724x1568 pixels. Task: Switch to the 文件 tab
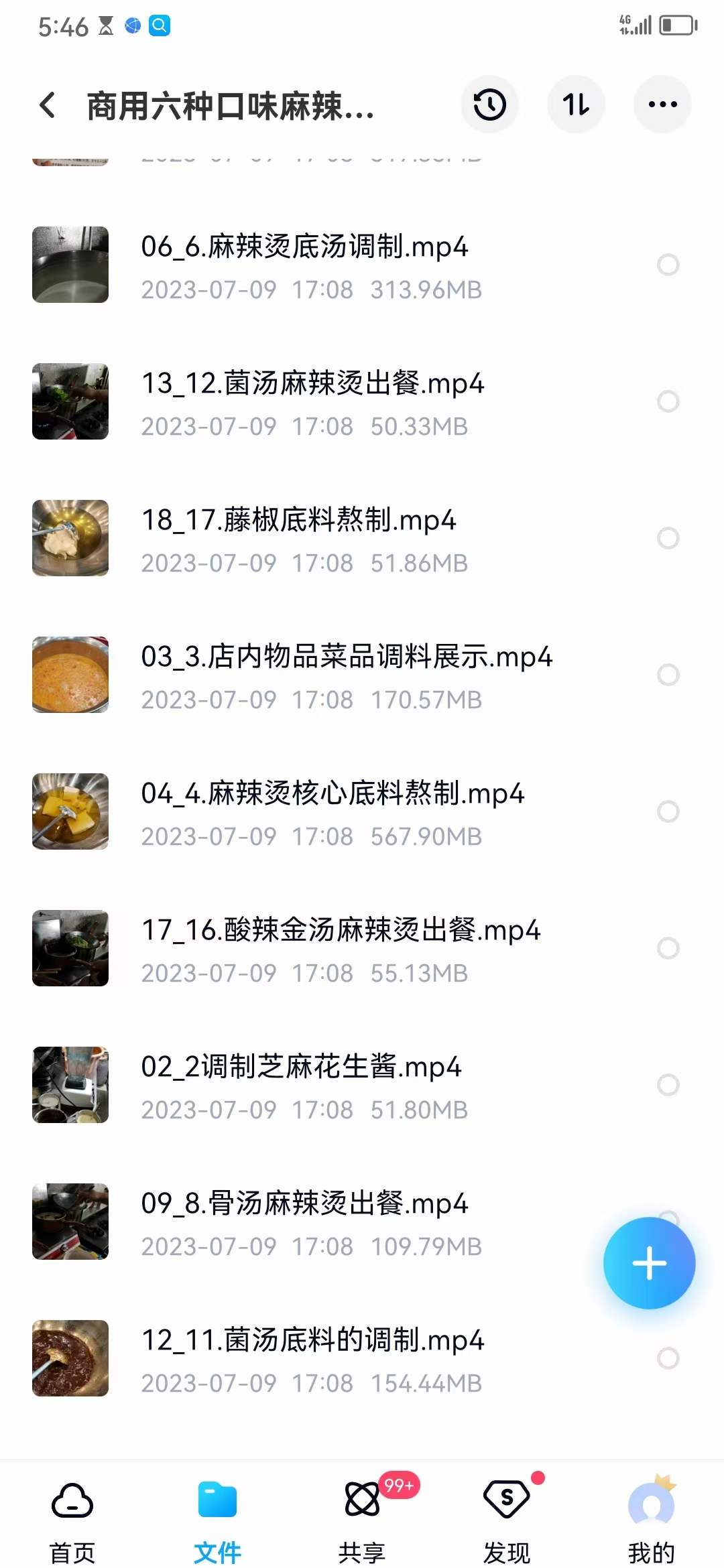click(x=217, y=1504)
